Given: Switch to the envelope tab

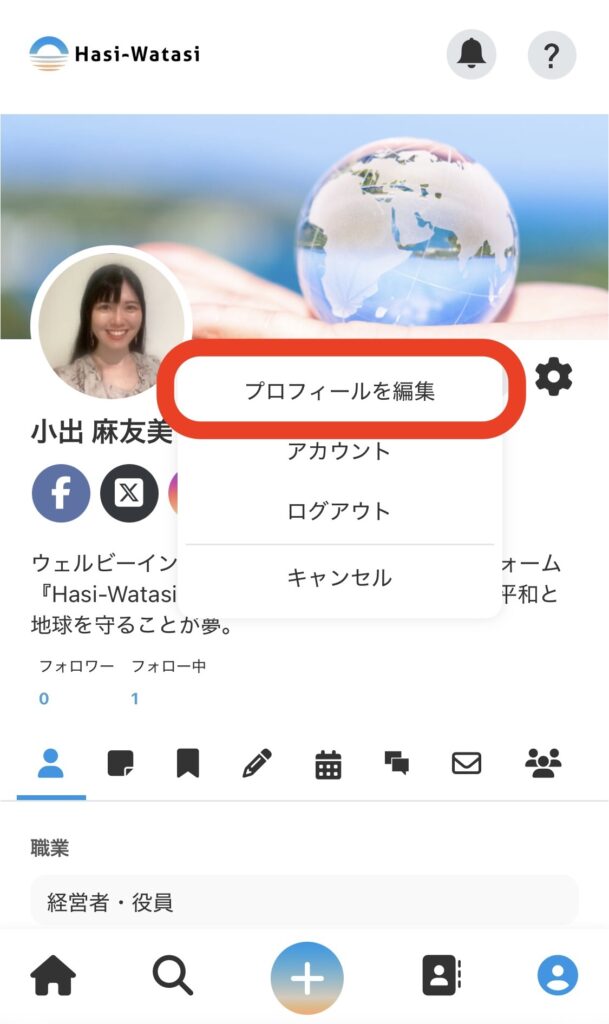Looking at the screenshot, I should [x=466, y=764].
